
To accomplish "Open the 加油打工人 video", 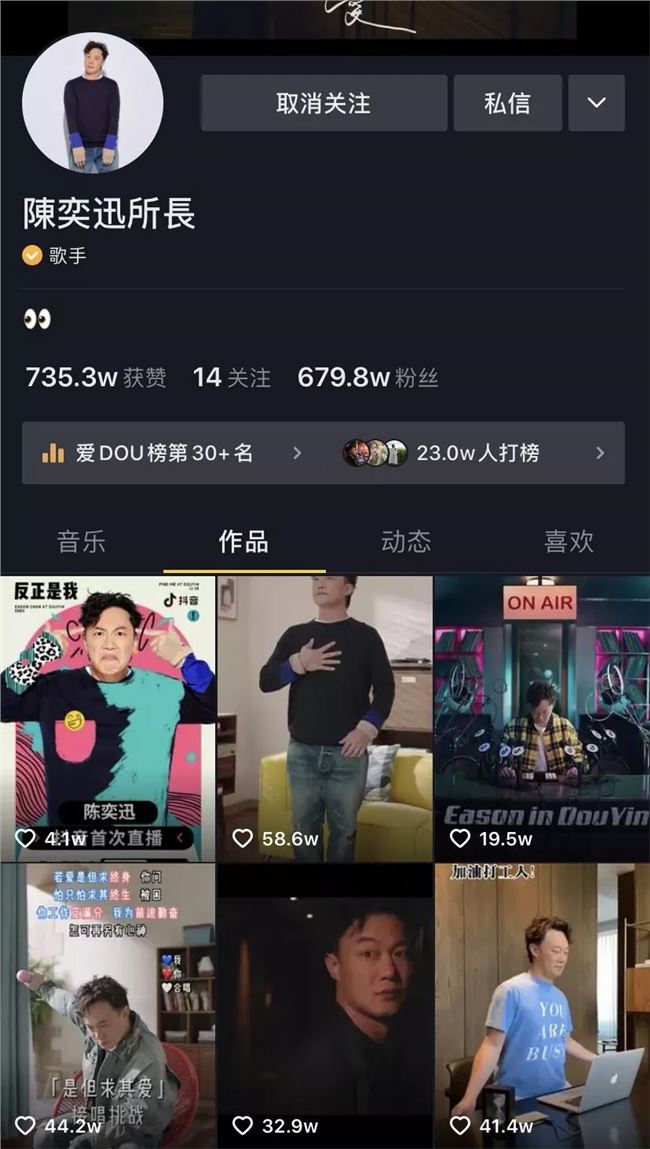I will coord(542,1005).
